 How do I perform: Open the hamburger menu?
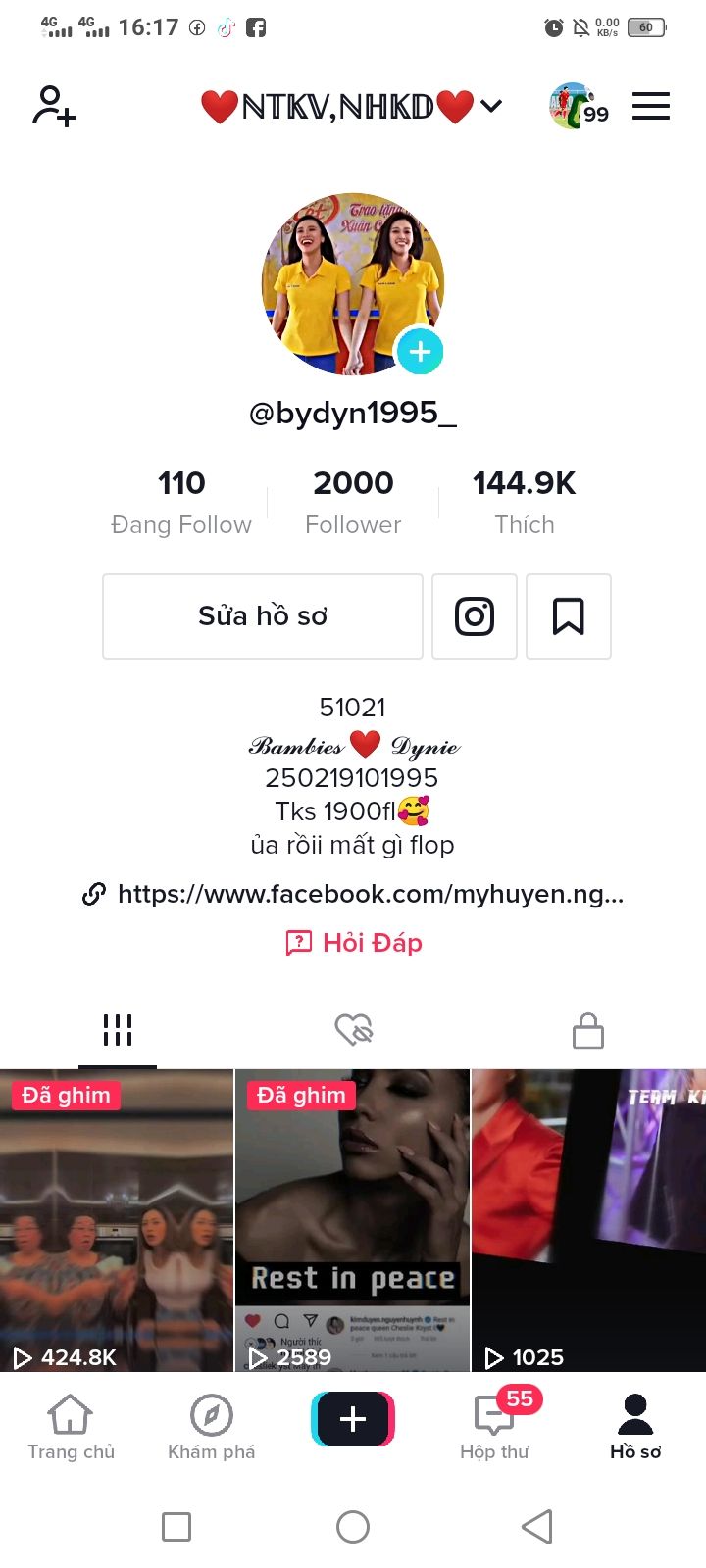(650, 106)
